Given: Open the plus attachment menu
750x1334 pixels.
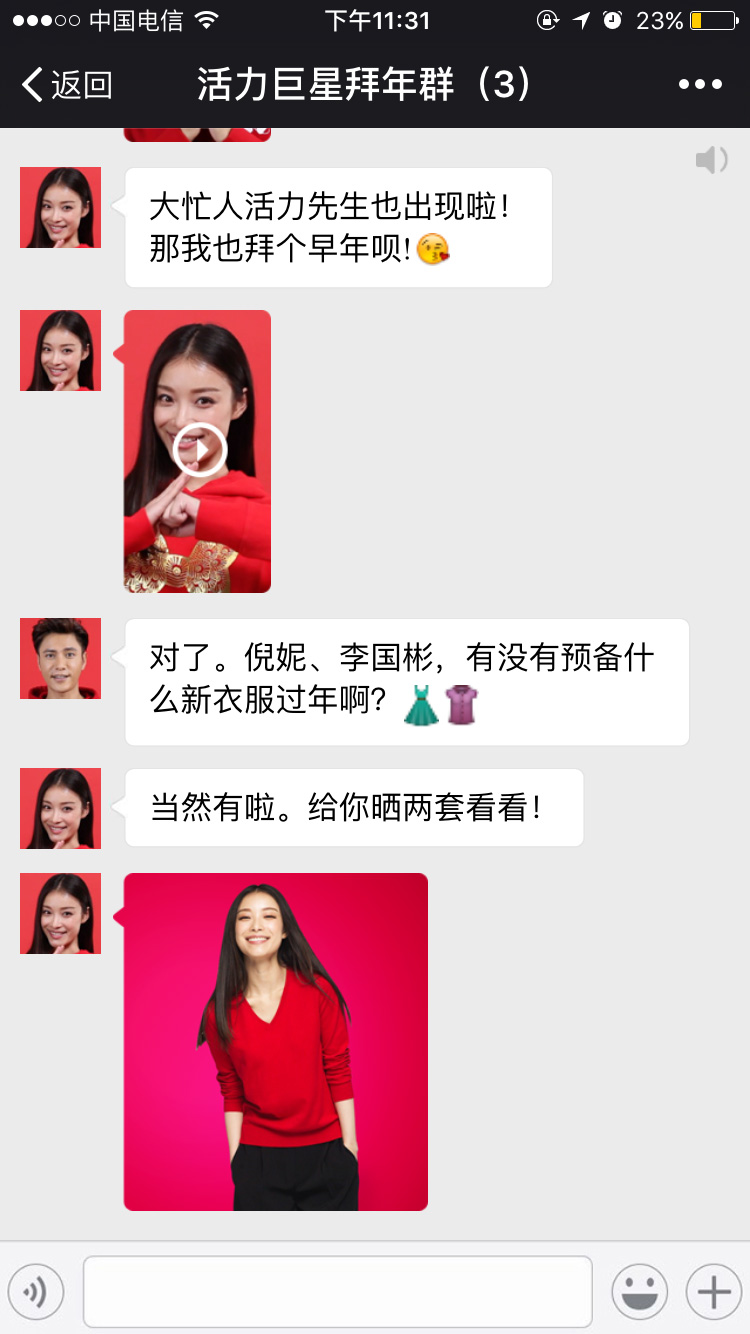Looking at the screenshot, I should (x=713, y=1292).
